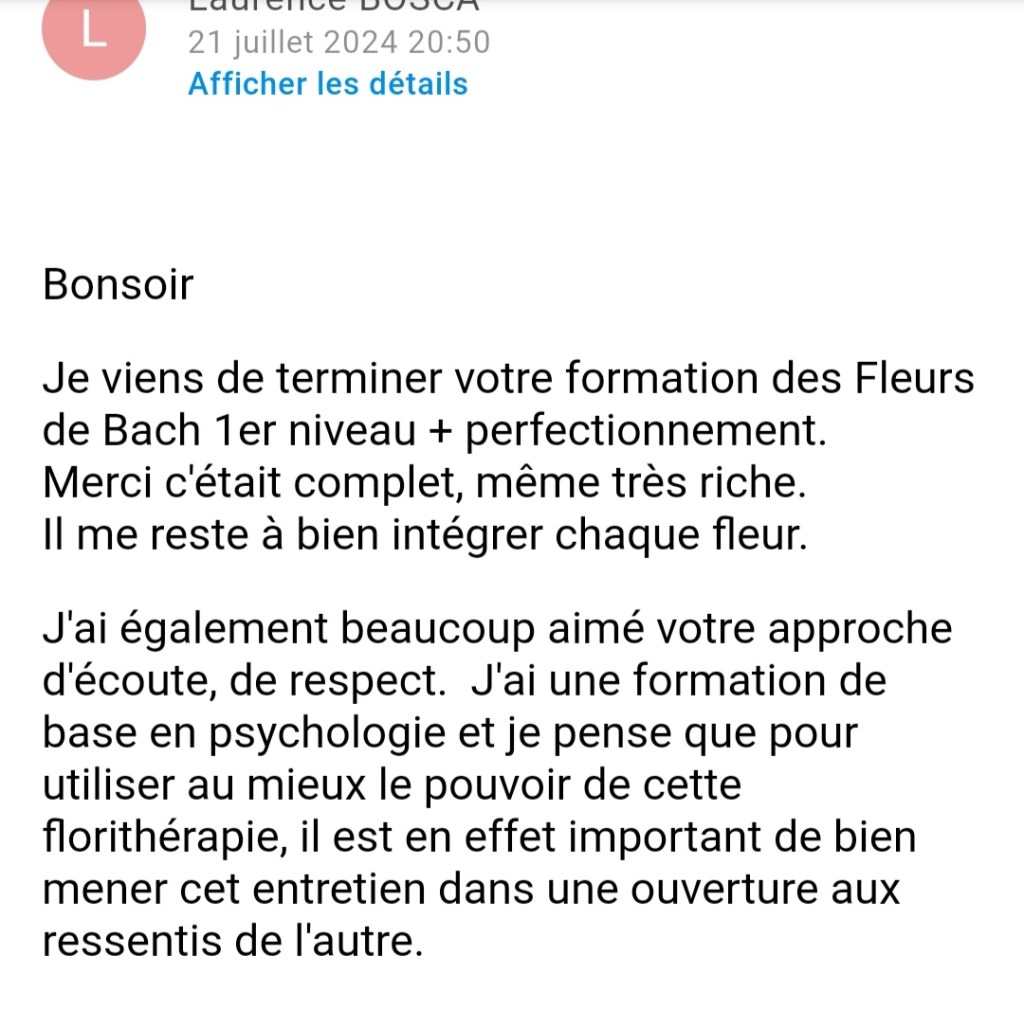Tap the "Afficher les détails" link
This screenshot has height=1010, width=1024.
click(x=328, y=83)
